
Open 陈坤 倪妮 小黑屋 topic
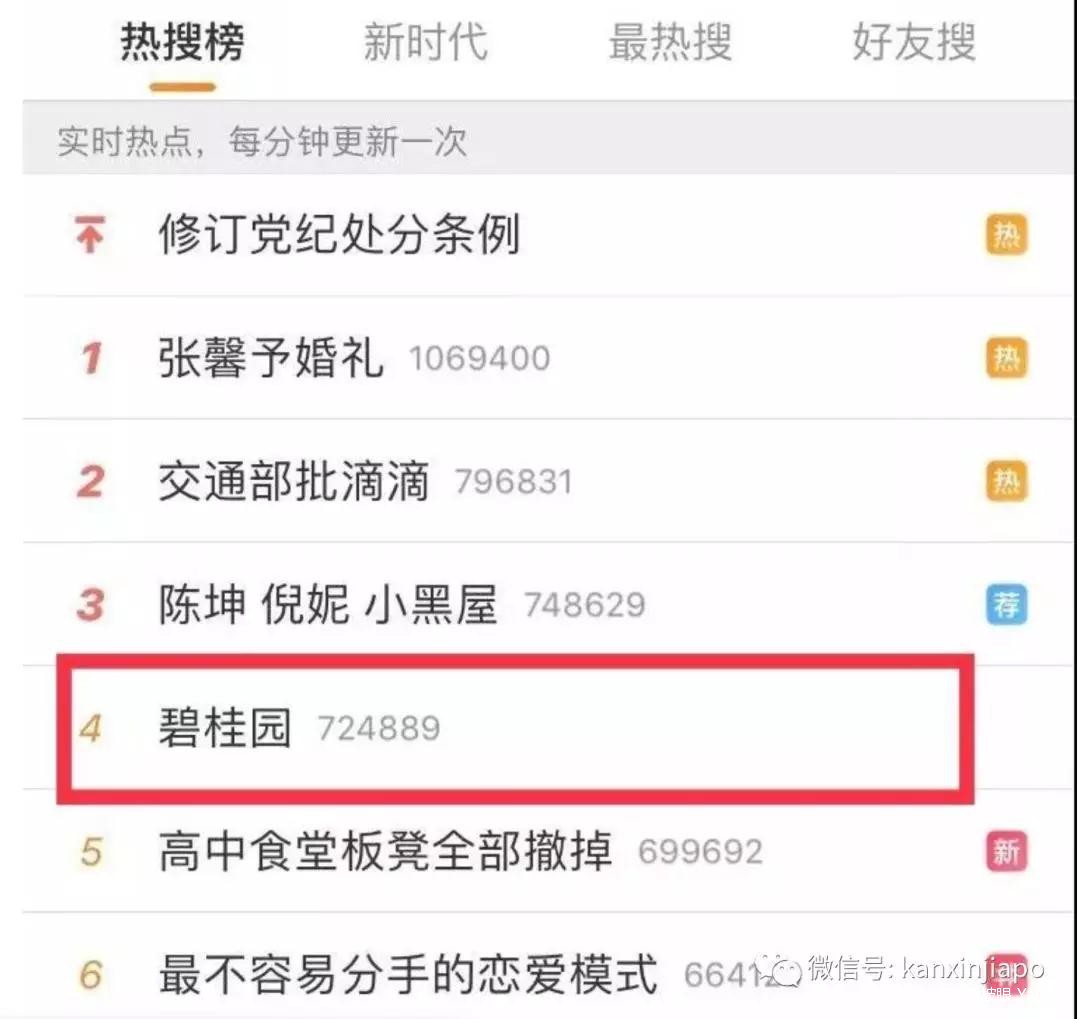pyautogui.click(x=328, y=605)
